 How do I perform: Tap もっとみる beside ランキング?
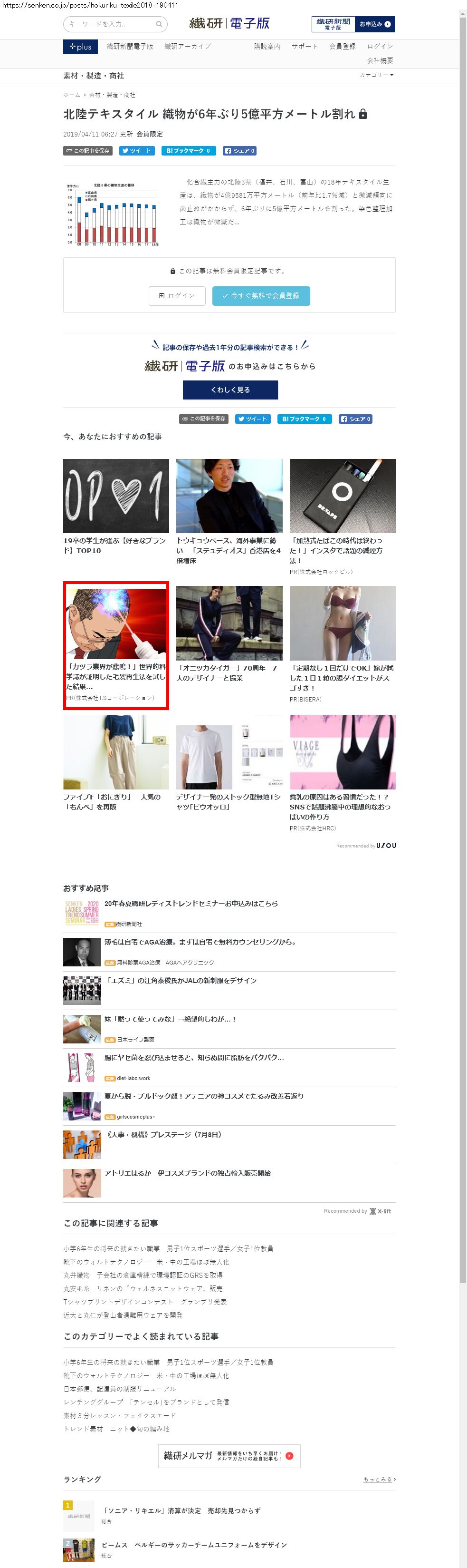379,1479
